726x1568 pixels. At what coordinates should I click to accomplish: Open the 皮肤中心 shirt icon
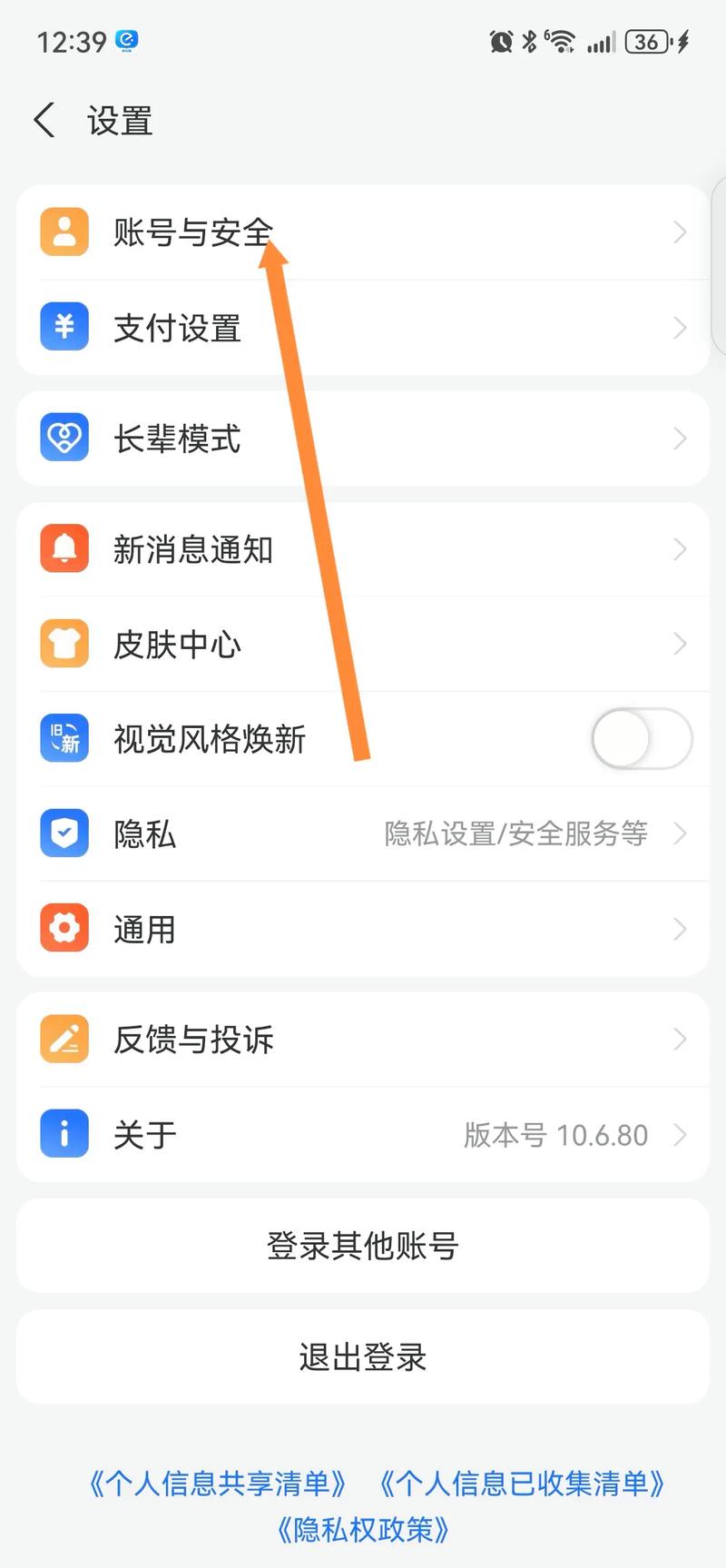click(x=64, y=643)
